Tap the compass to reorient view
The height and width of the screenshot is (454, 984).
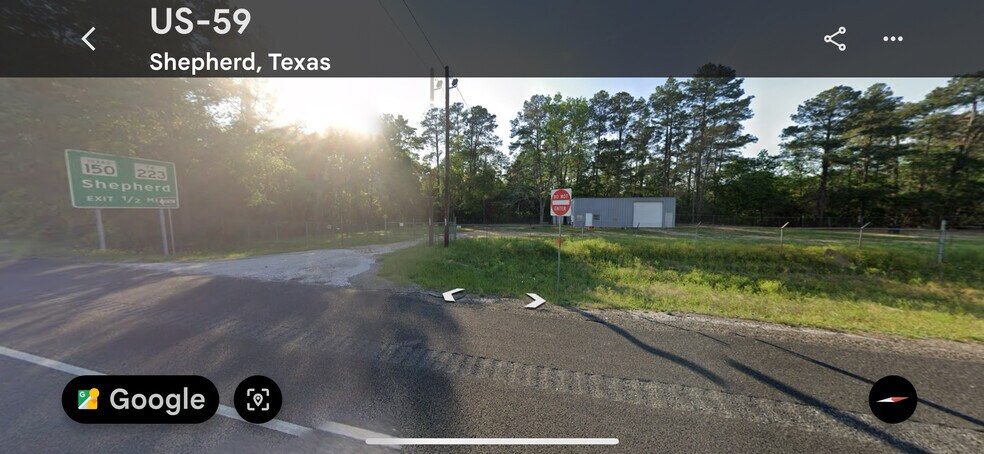(x=893, y=399)
